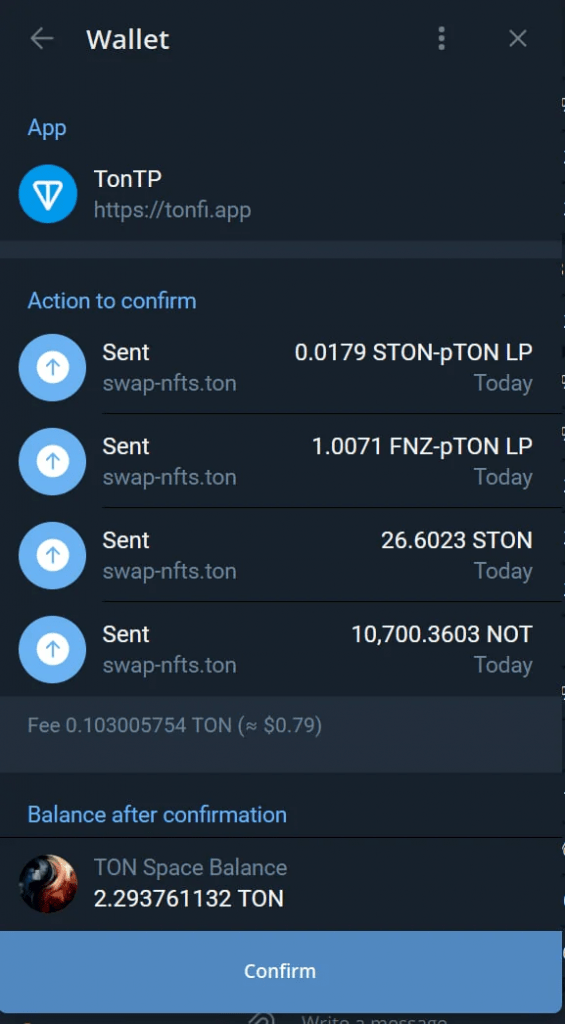The width and height of the screenshot is (565, 1024).
Task: Open the three-dot overflow menu
Action: click(442, 39)
